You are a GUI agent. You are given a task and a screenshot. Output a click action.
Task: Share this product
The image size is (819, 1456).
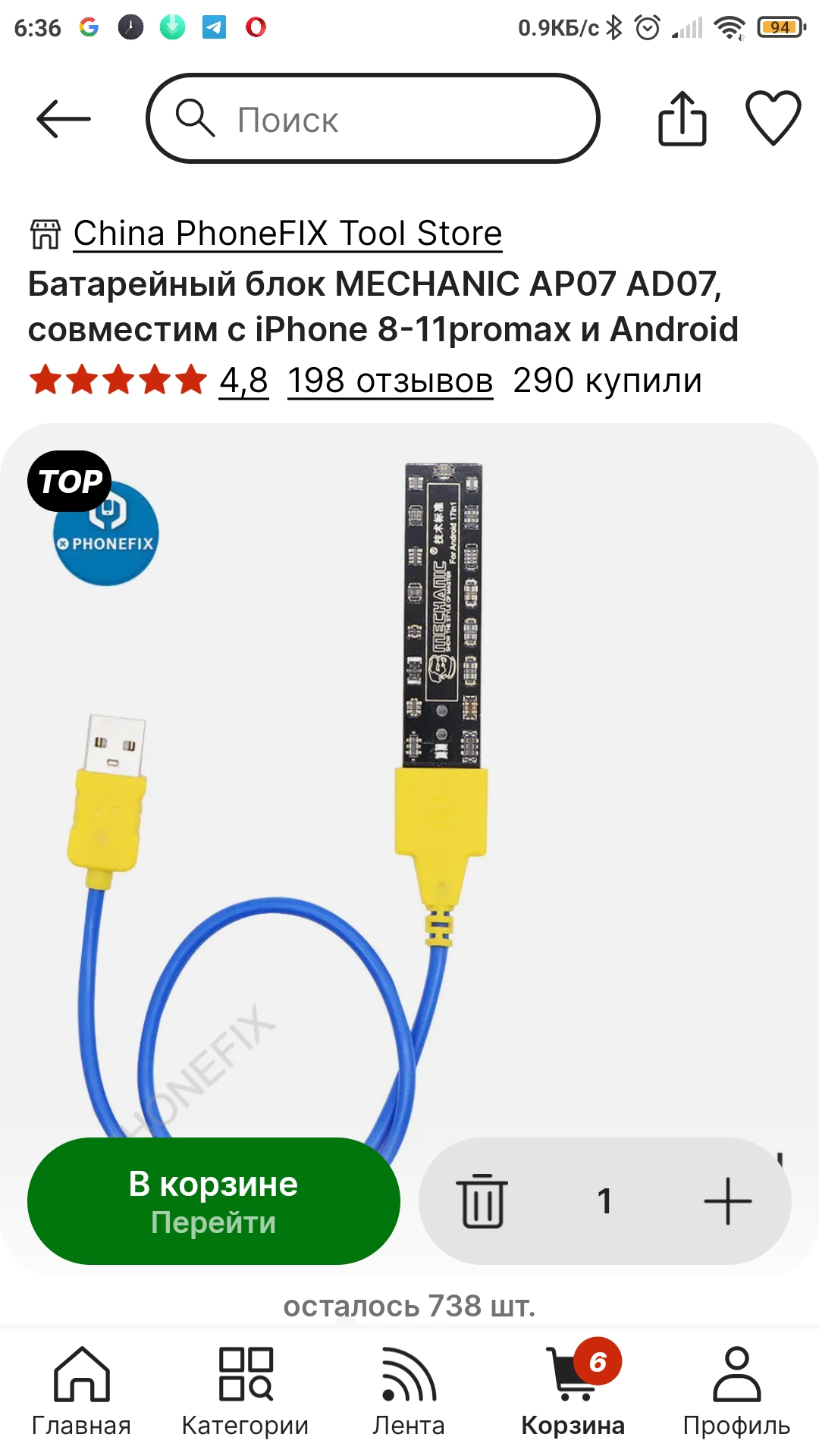point(682,118)
